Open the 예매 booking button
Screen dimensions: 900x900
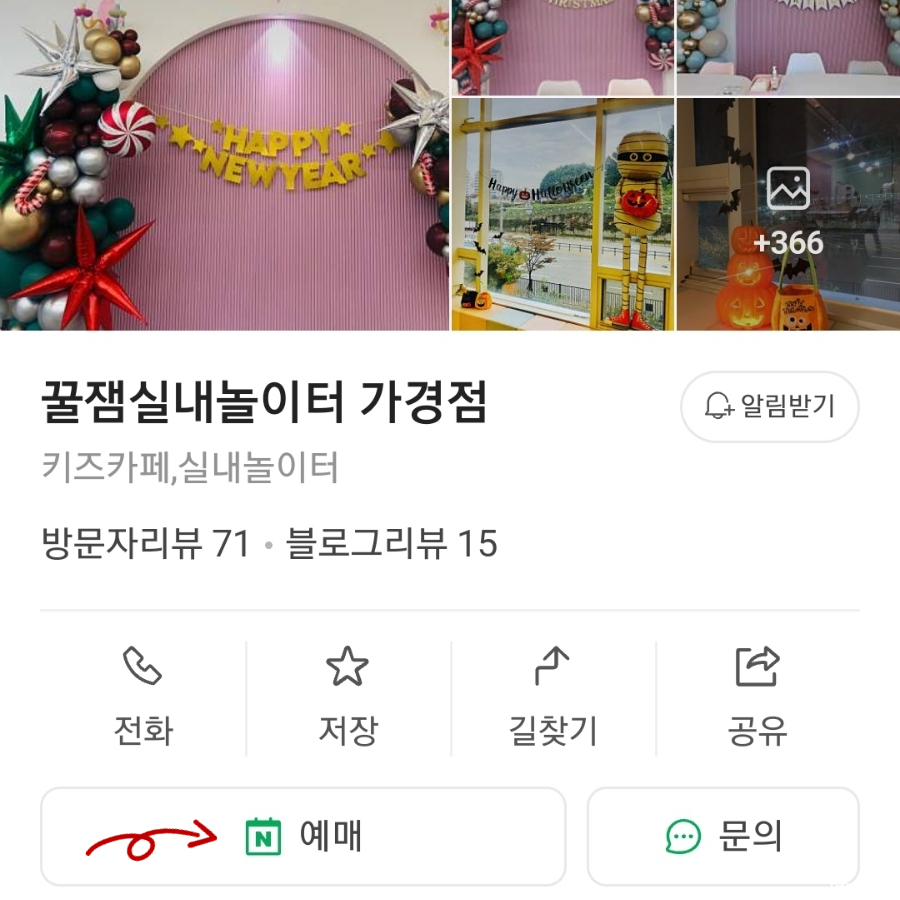[303, 836]
